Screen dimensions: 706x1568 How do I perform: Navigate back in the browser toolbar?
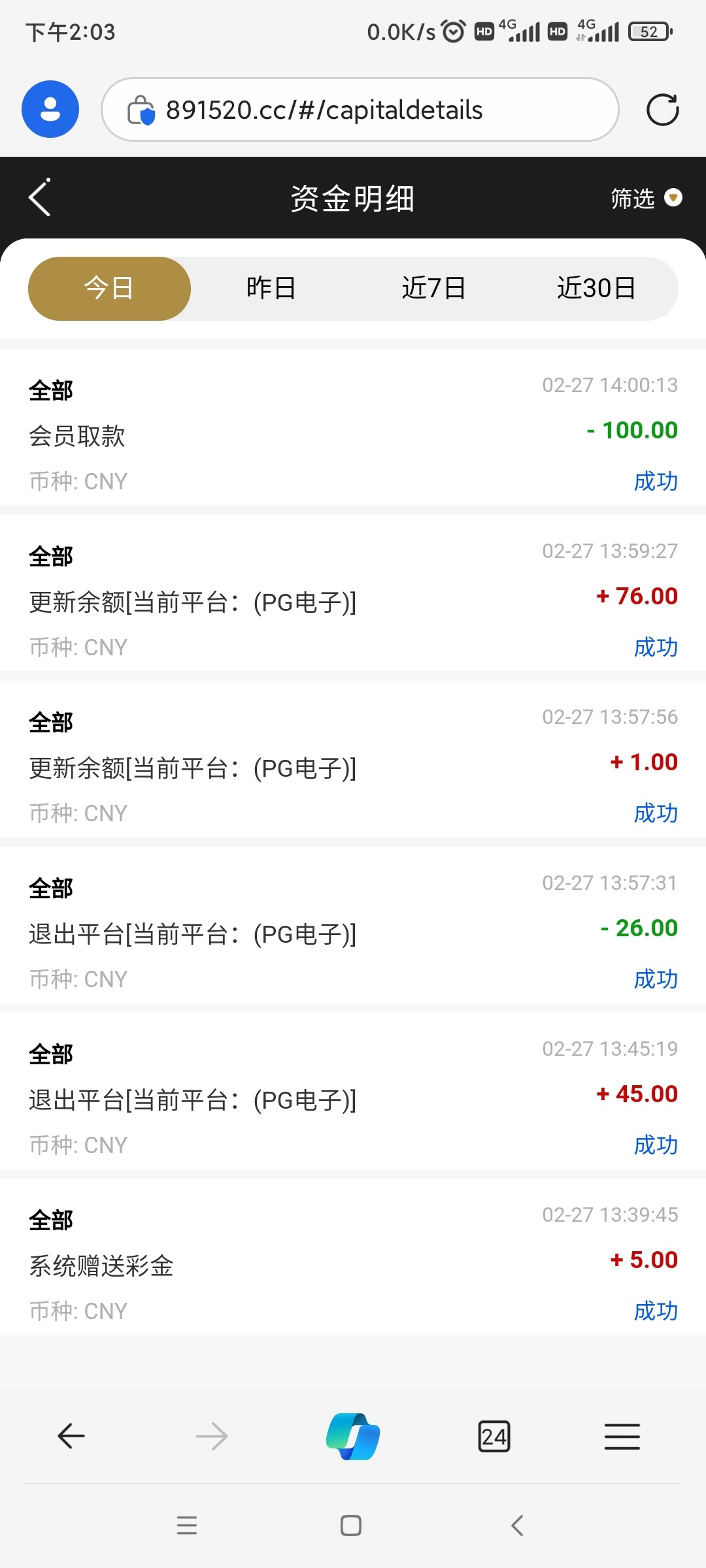click(x=71, y=1436)
